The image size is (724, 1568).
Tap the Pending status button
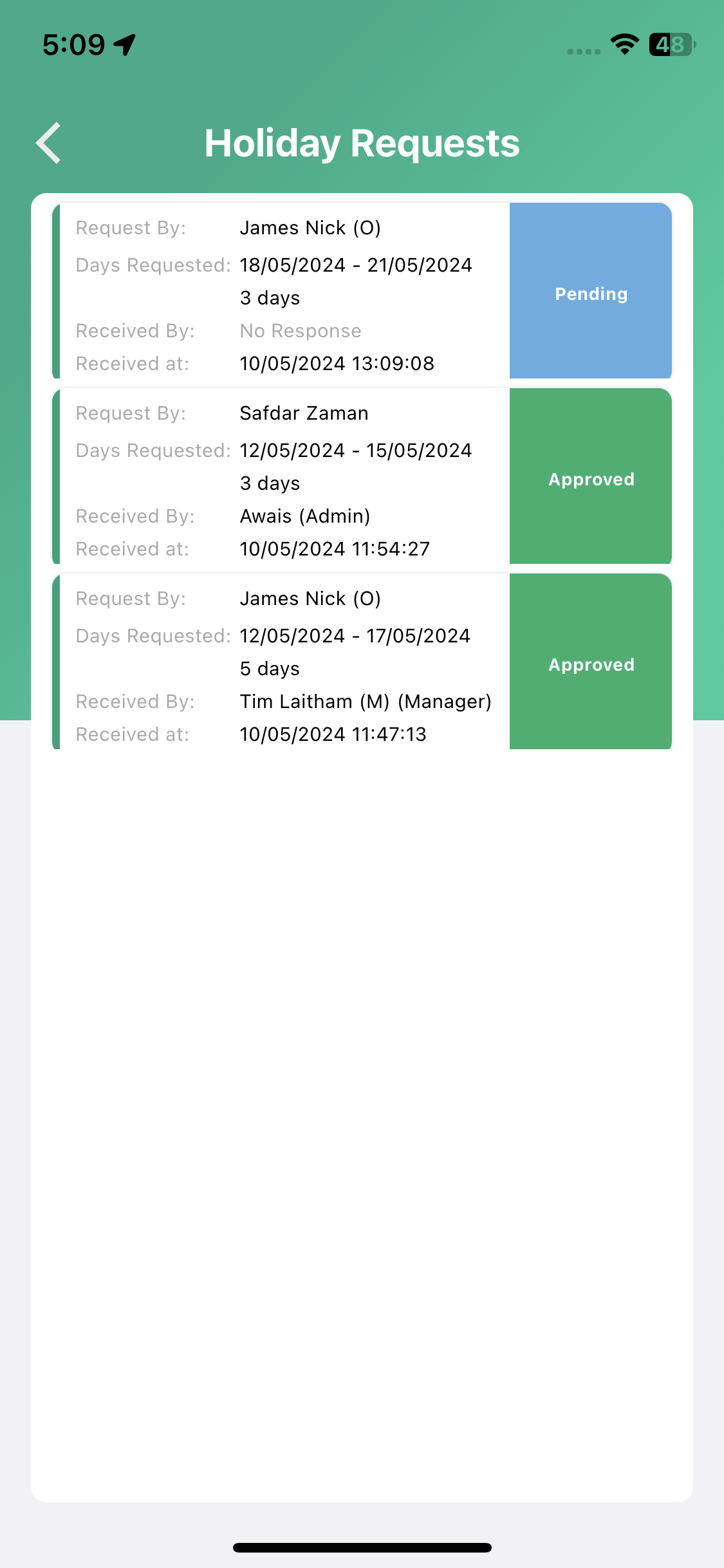pos(590,293)
